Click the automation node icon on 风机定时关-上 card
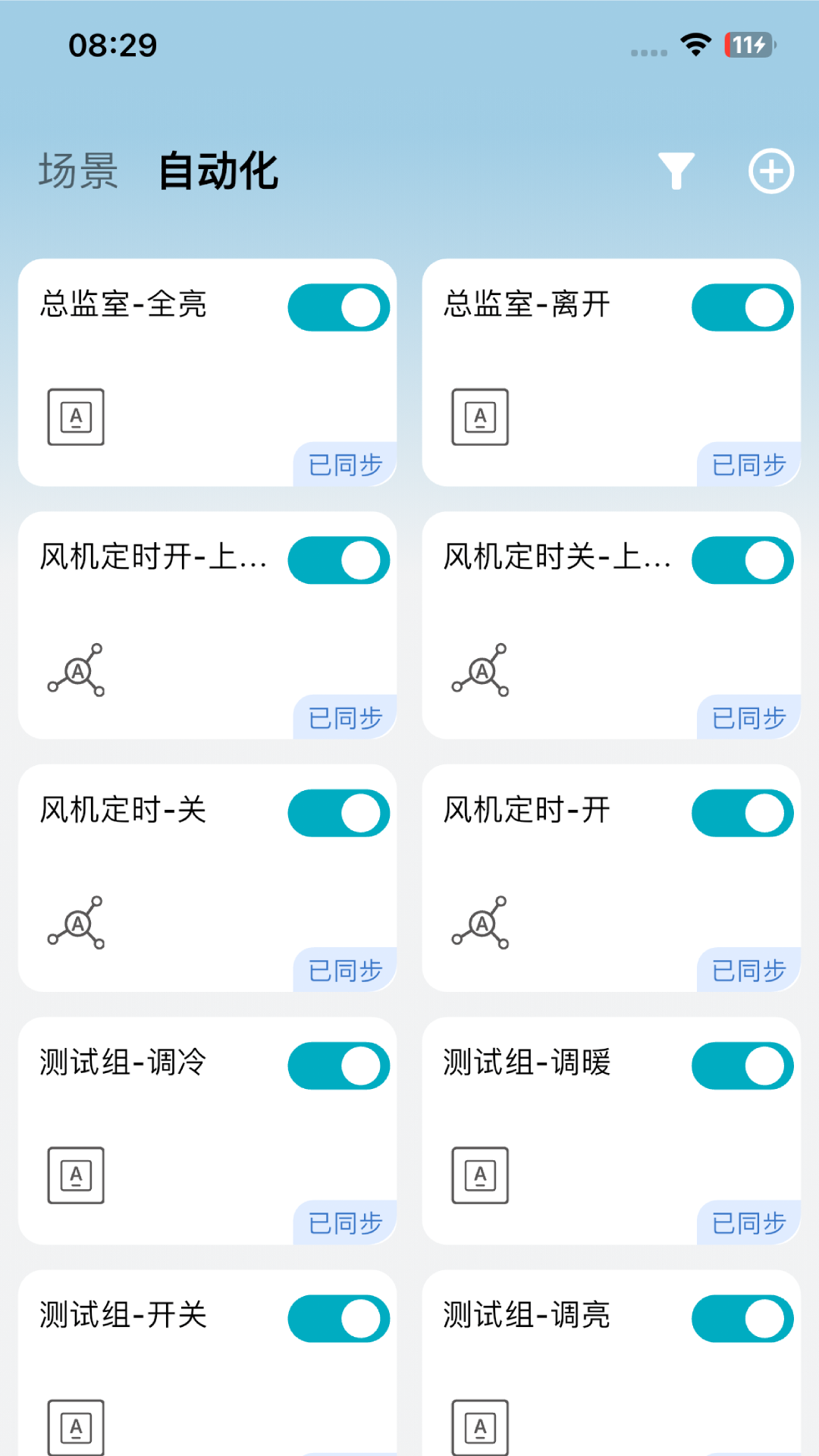Viewport: 819px width, 1456px height. [x=481, y=670]
